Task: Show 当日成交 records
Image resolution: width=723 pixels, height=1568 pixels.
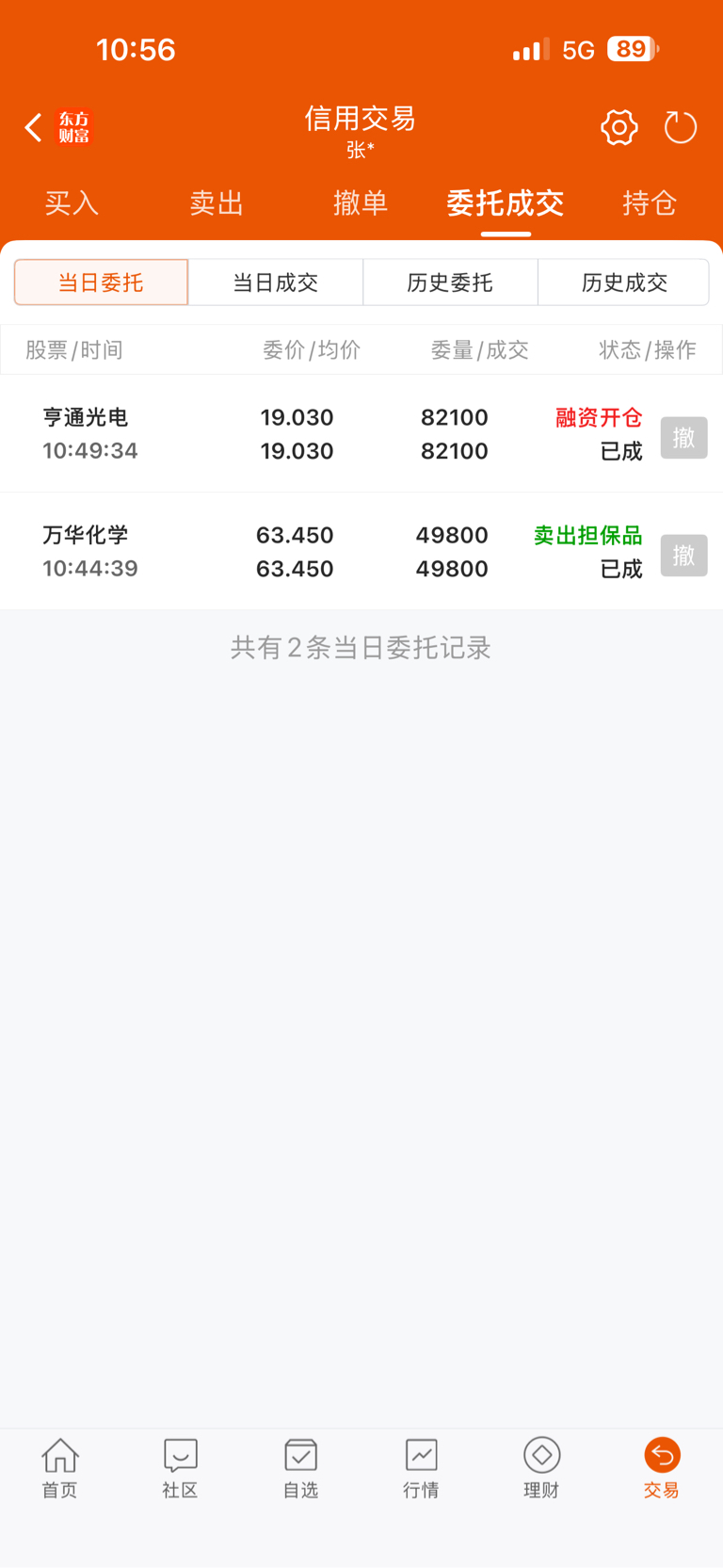Action: [276, 283]
